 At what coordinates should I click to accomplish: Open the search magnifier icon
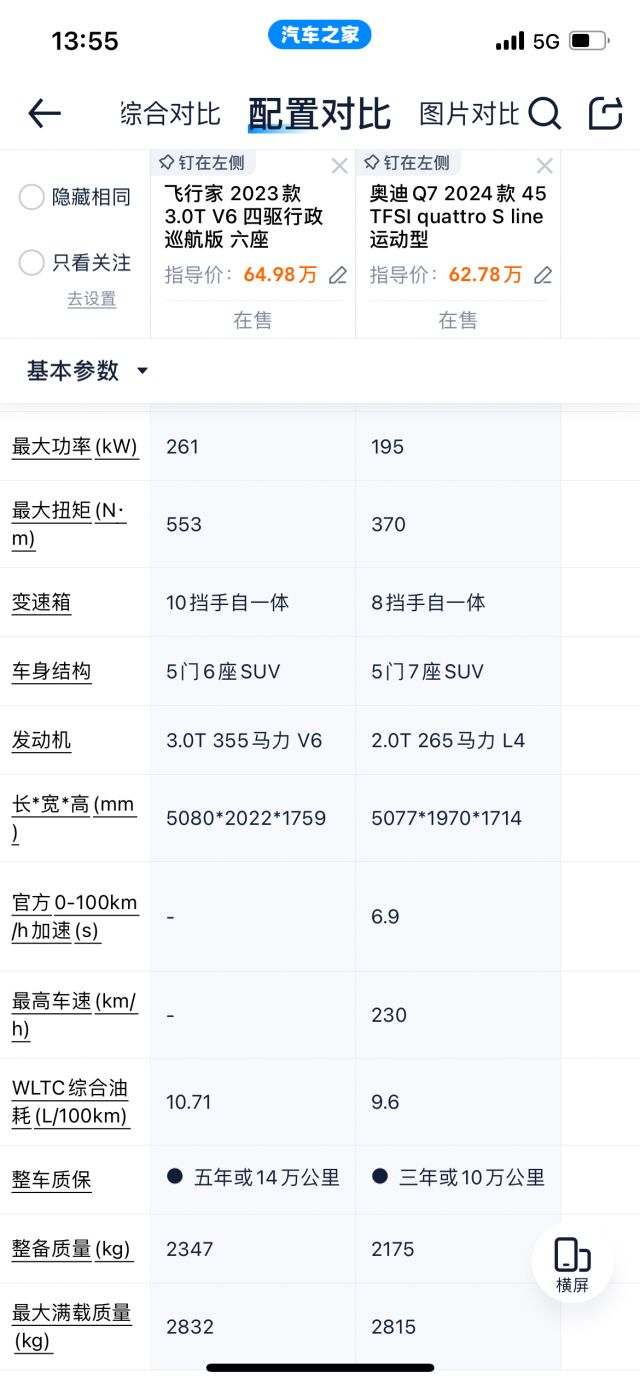544,114
